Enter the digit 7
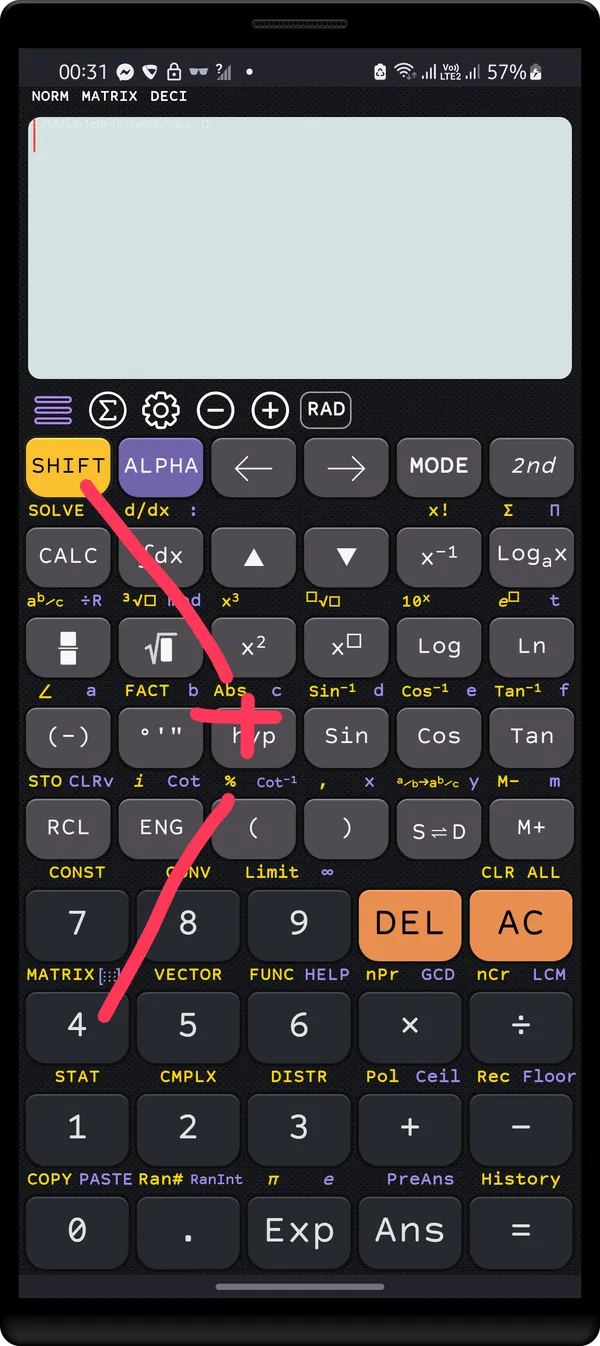Viewport: 600px width, 1346px height. tap(77, 923)
